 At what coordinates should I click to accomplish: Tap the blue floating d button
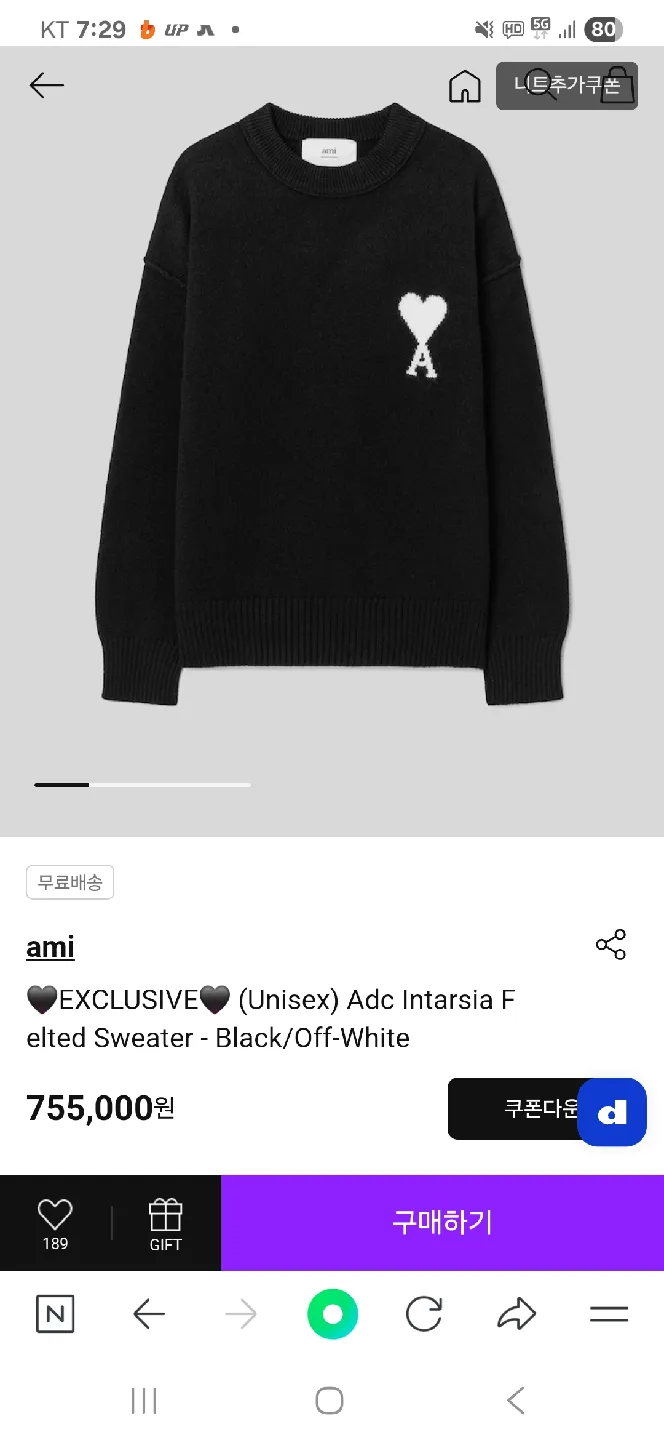coord(612,1112)
